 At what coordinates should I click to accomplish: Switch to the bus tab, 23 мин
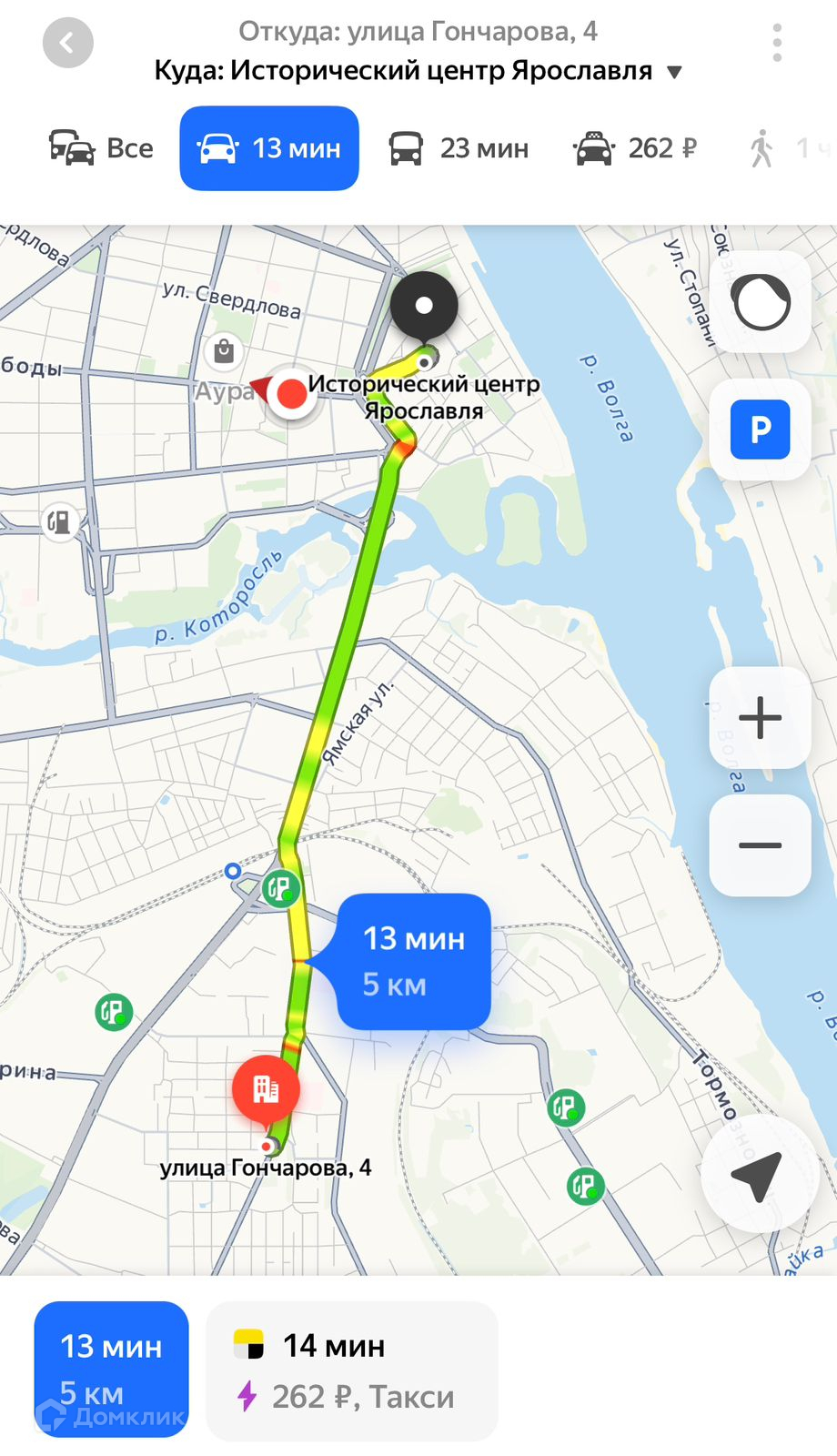click(x=459, y=148)
